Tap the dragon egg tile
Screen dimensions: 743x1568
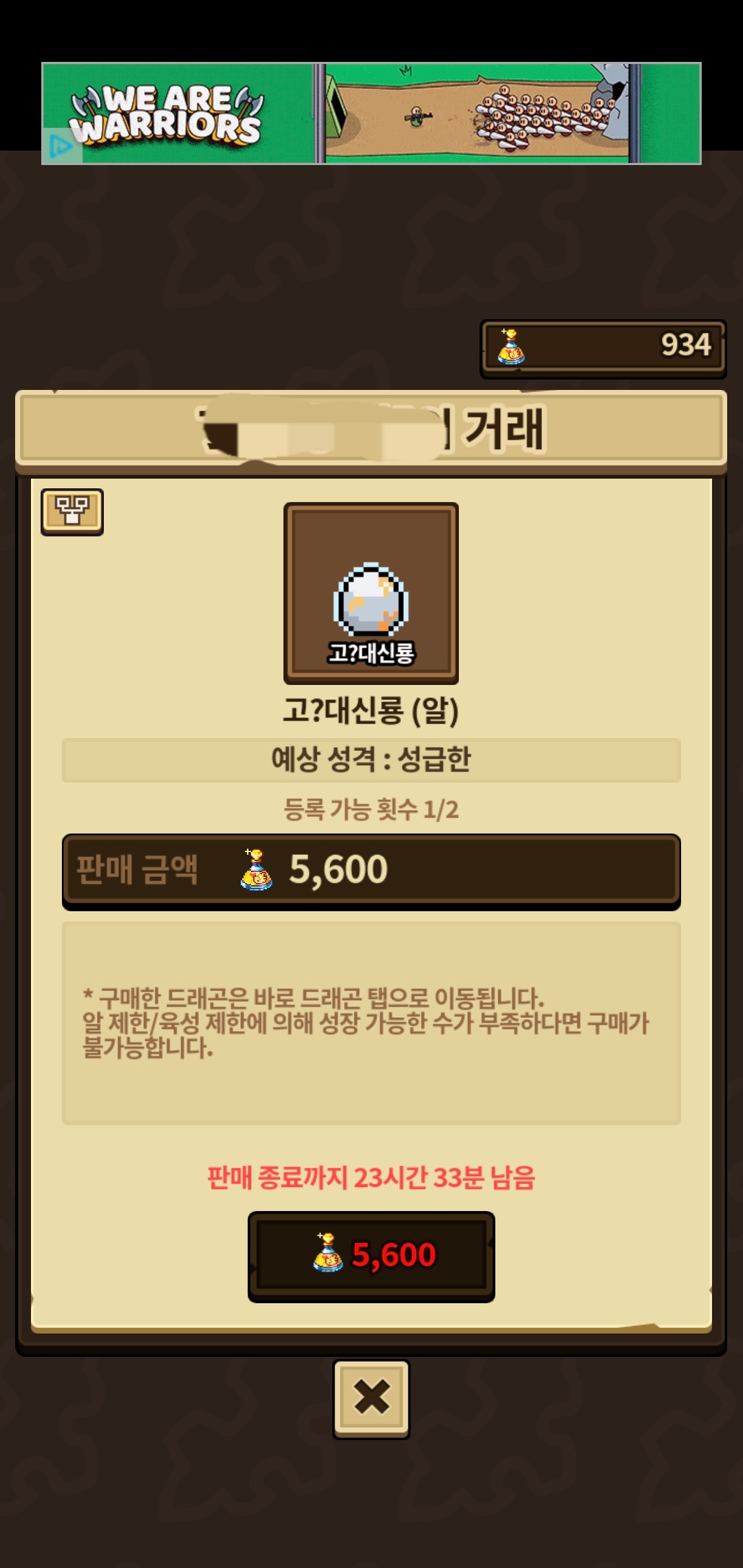pyautogui.click(x=371, y=594)
